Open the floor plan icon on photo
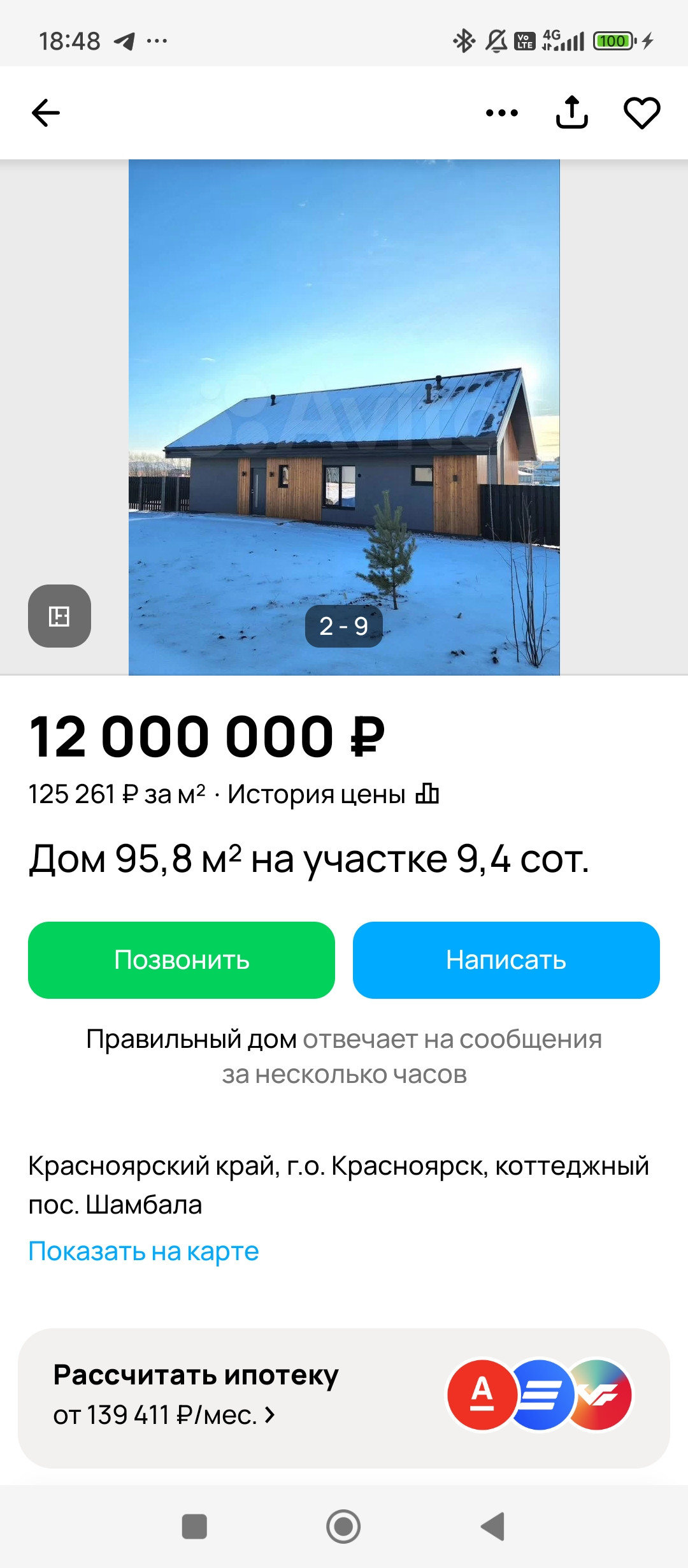Screen dimensions: 688x1568 (59, 616)
